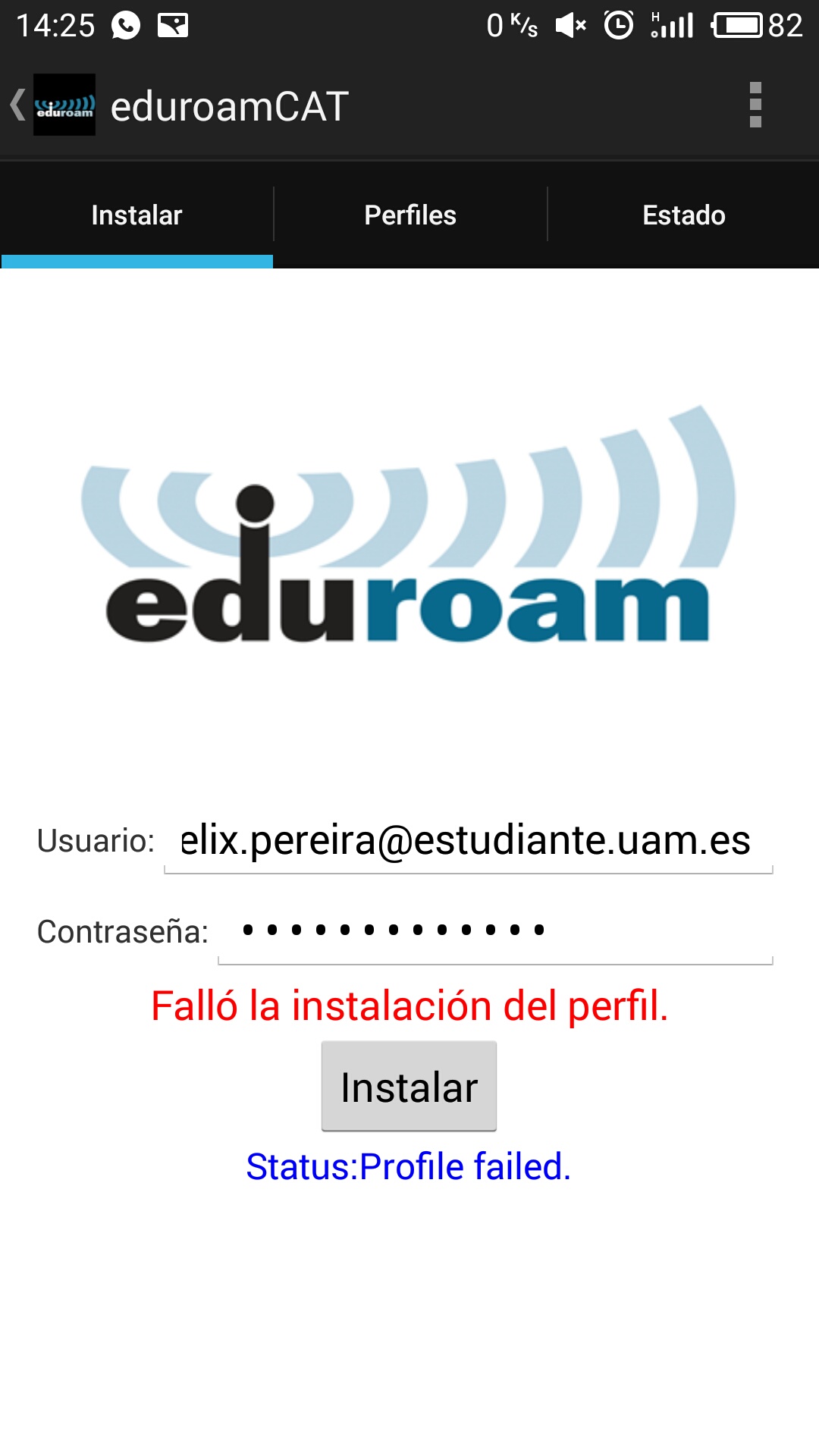Tap the gray Instalar button
This screenshot has width=819, height=1456.
pos(409,1087)
